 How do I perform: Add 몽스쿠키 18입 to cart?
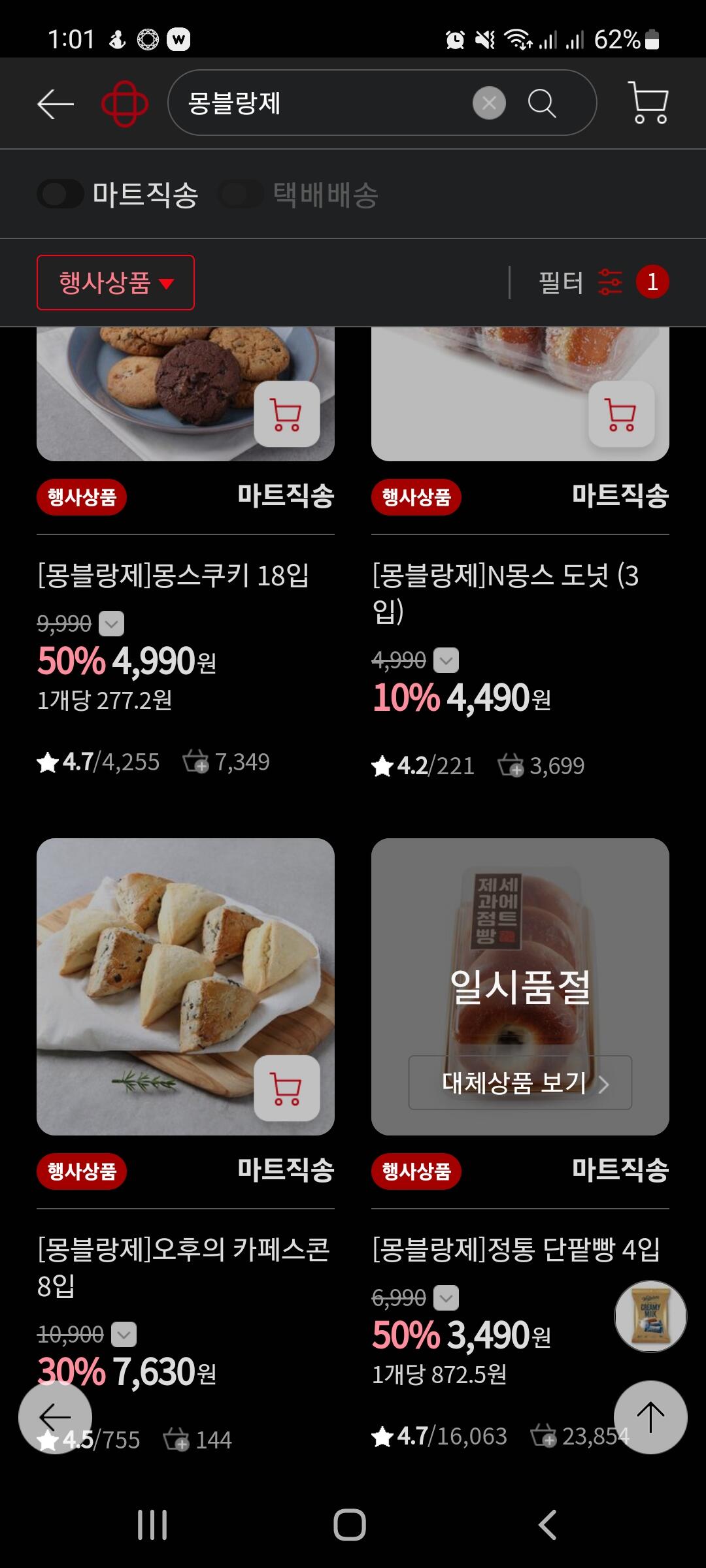(286, 414)
